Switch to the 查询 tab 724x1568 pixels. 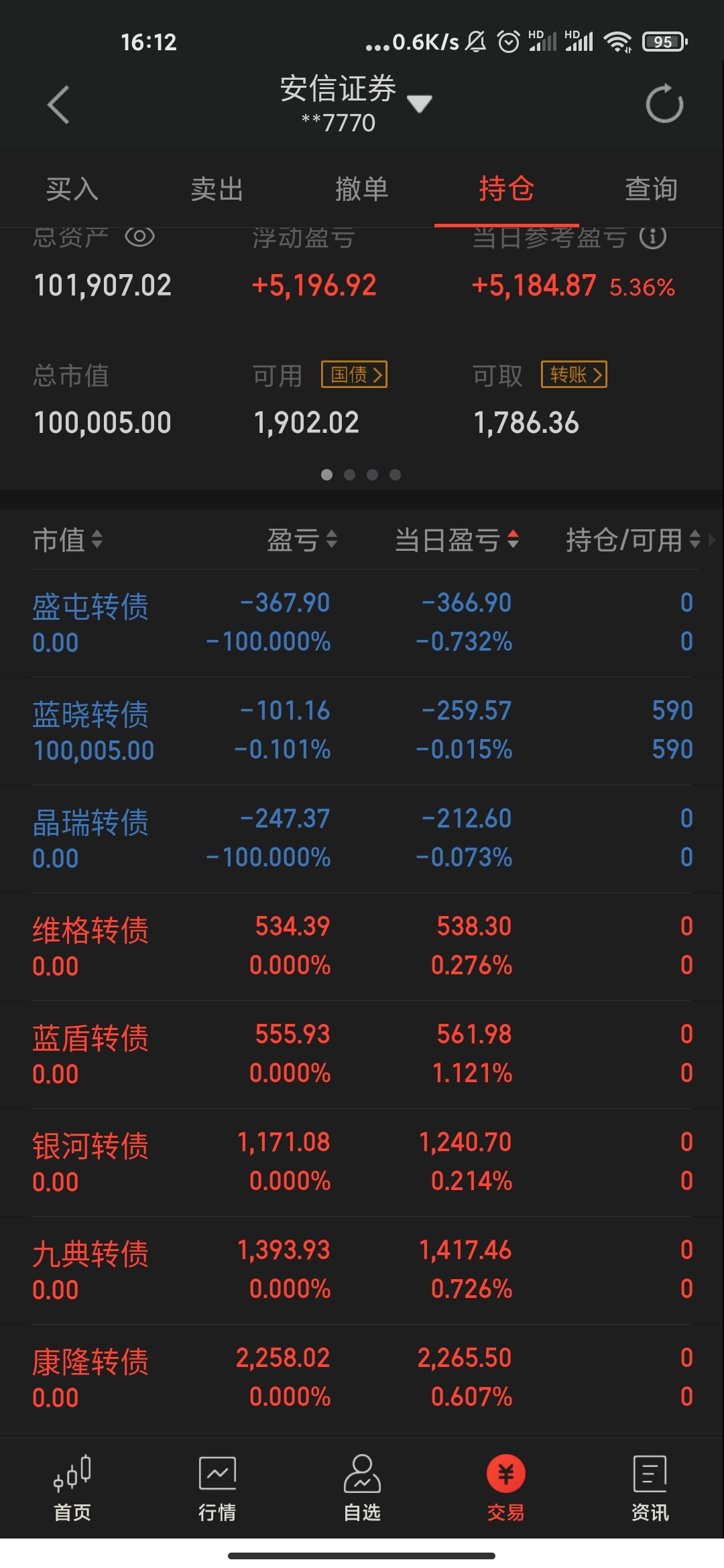point(651,189)
